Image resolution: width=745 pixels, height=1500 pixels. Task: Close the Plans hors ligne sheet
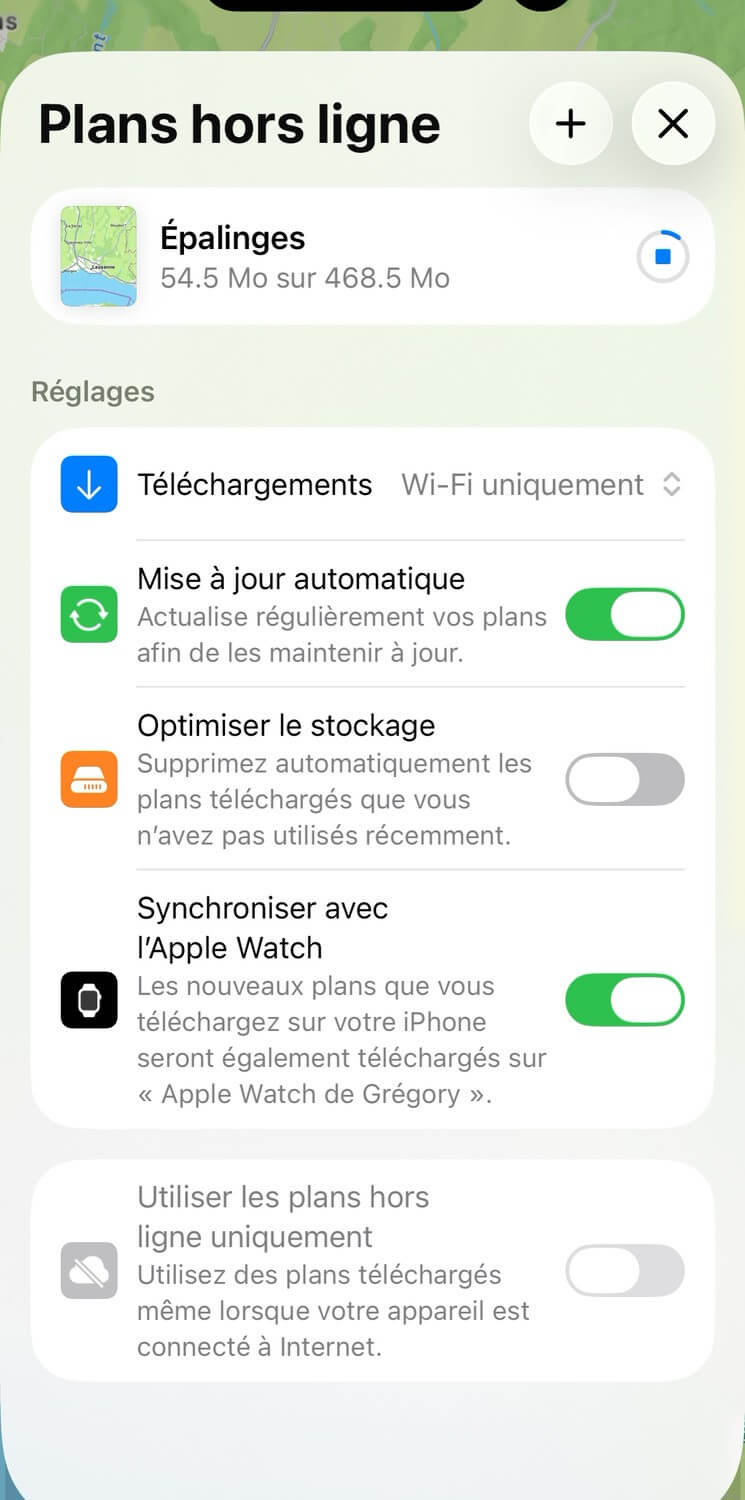(x=673, y=124)
